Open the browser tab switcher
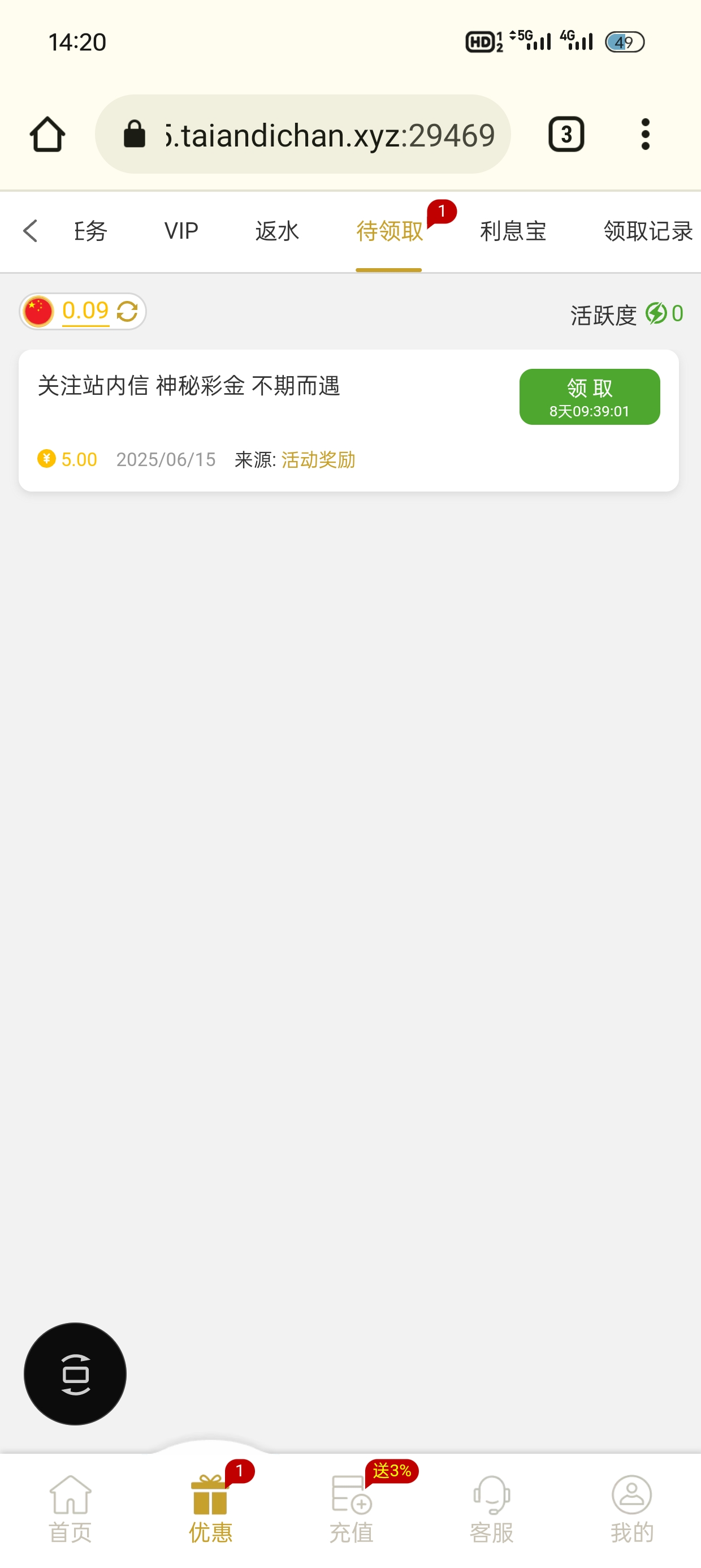 [x=566, y=135]
